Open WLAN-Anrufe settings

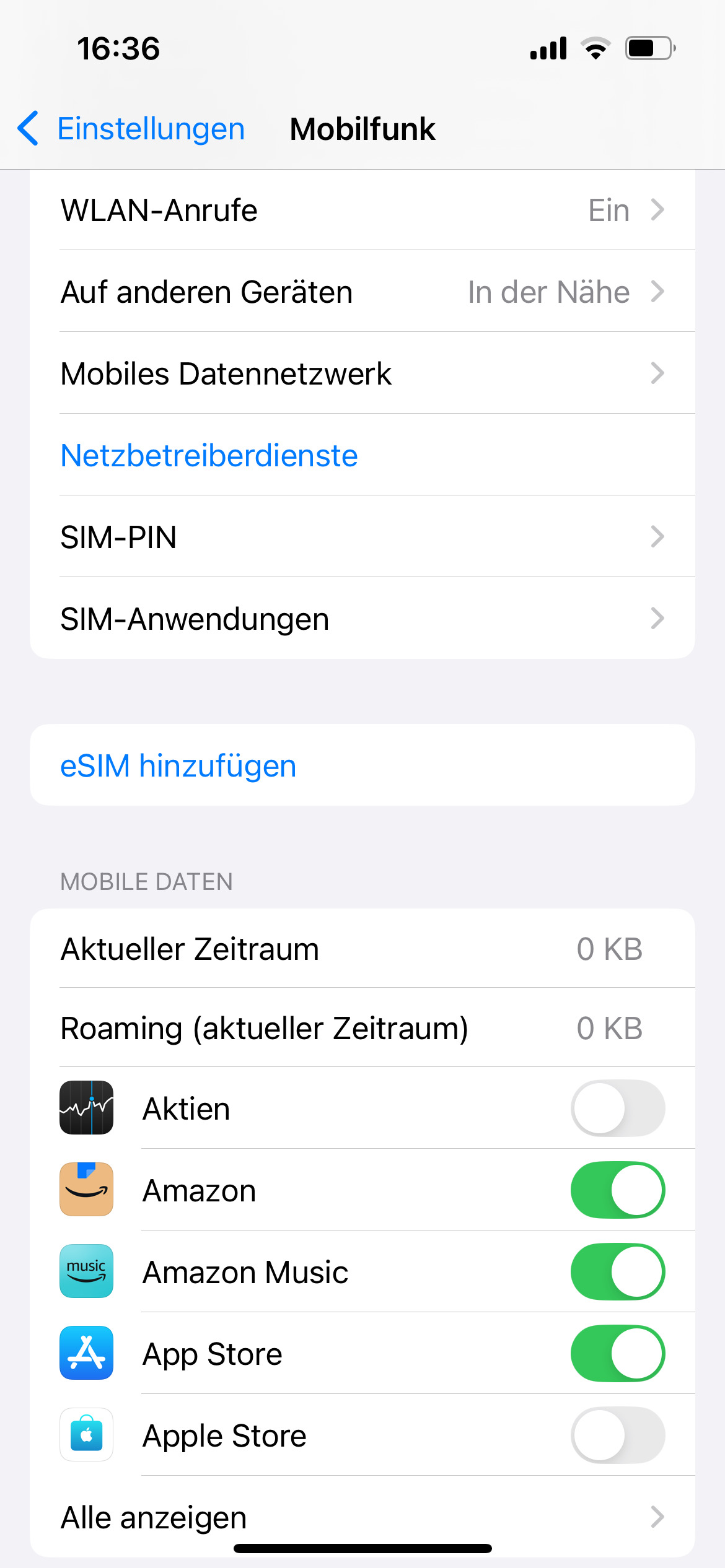(x=362, y=210)
